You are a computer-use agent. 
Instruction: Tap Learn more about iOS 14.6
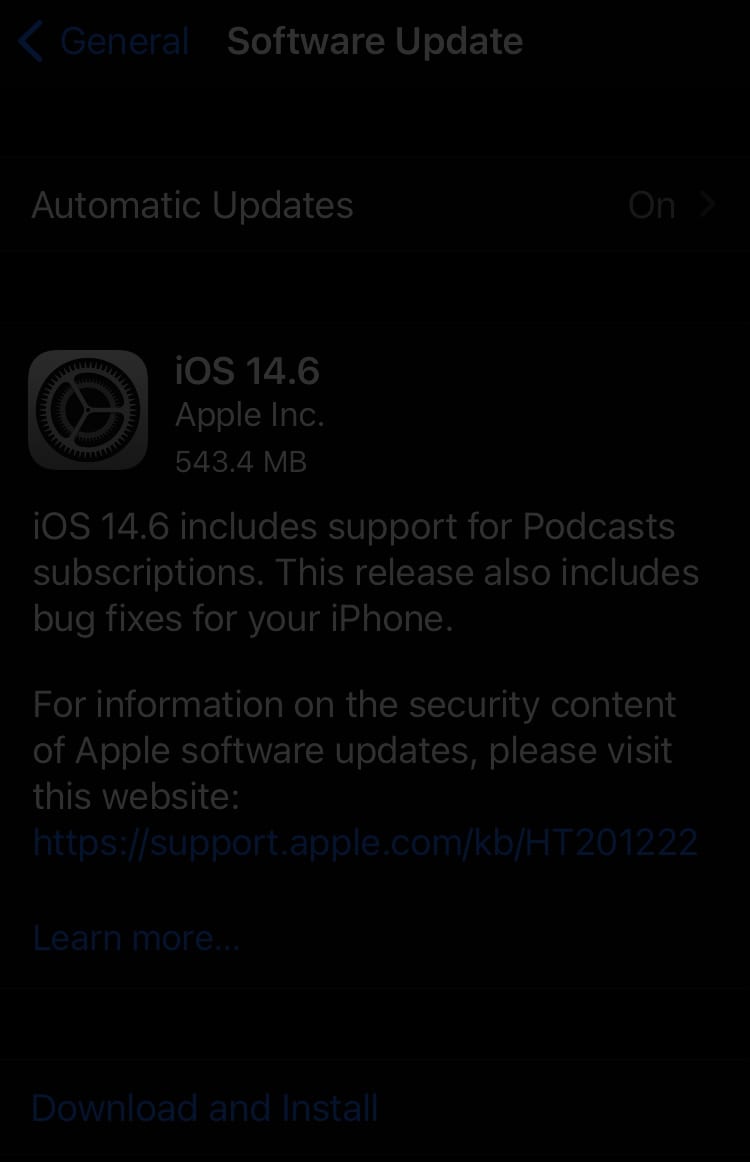[136, 938]
